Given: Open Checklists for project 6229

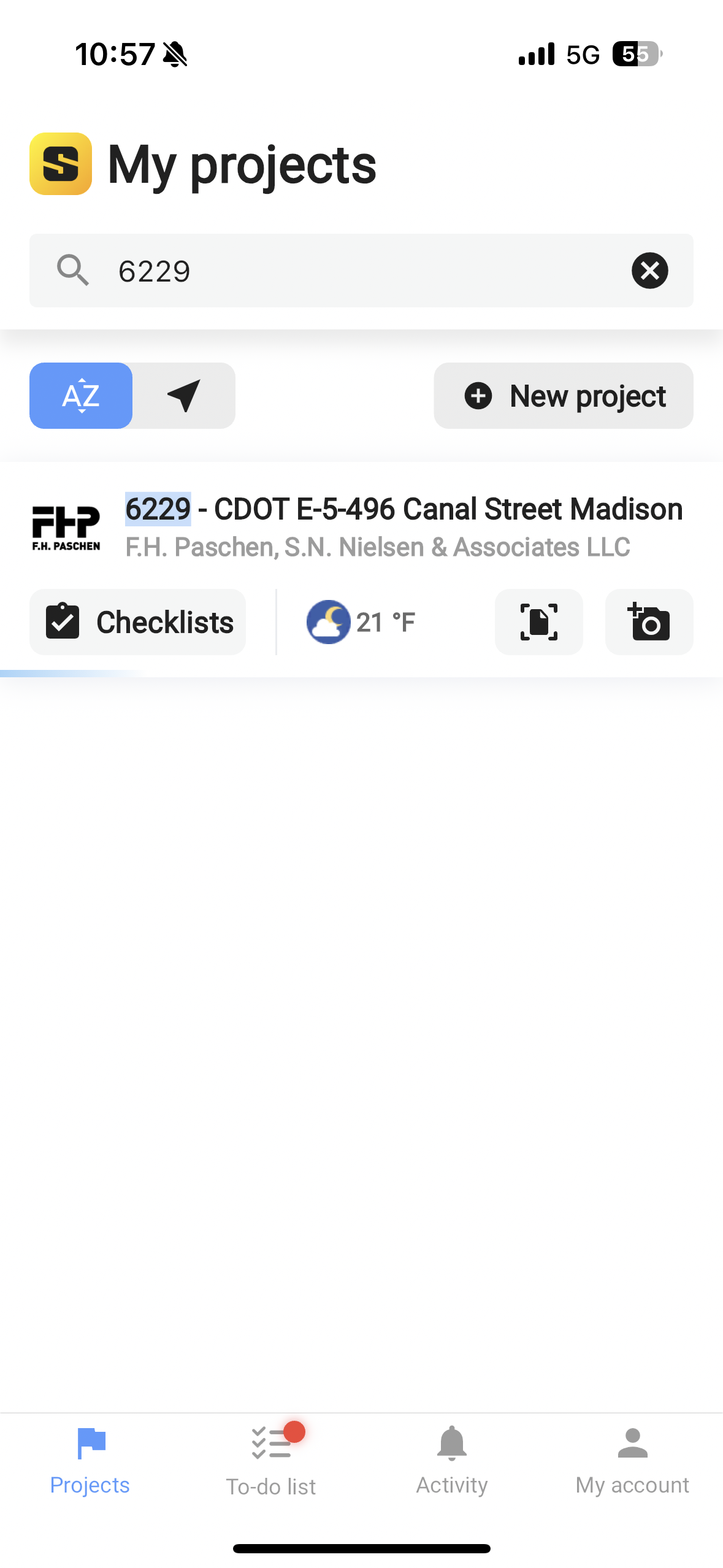Looking at the screenshot, I should pyautogui.click(x=138, y=622).
